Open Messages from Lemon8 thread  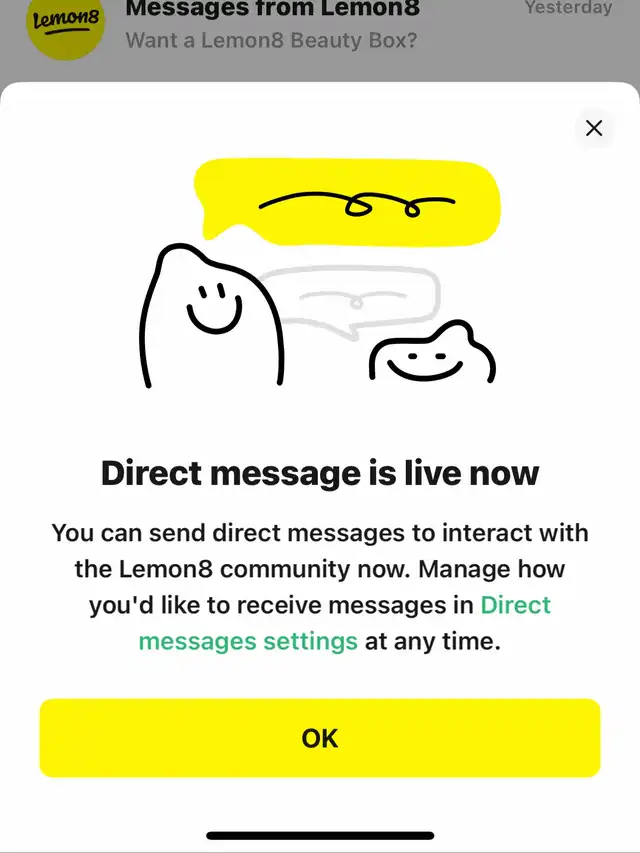click(x=272, y=26)
